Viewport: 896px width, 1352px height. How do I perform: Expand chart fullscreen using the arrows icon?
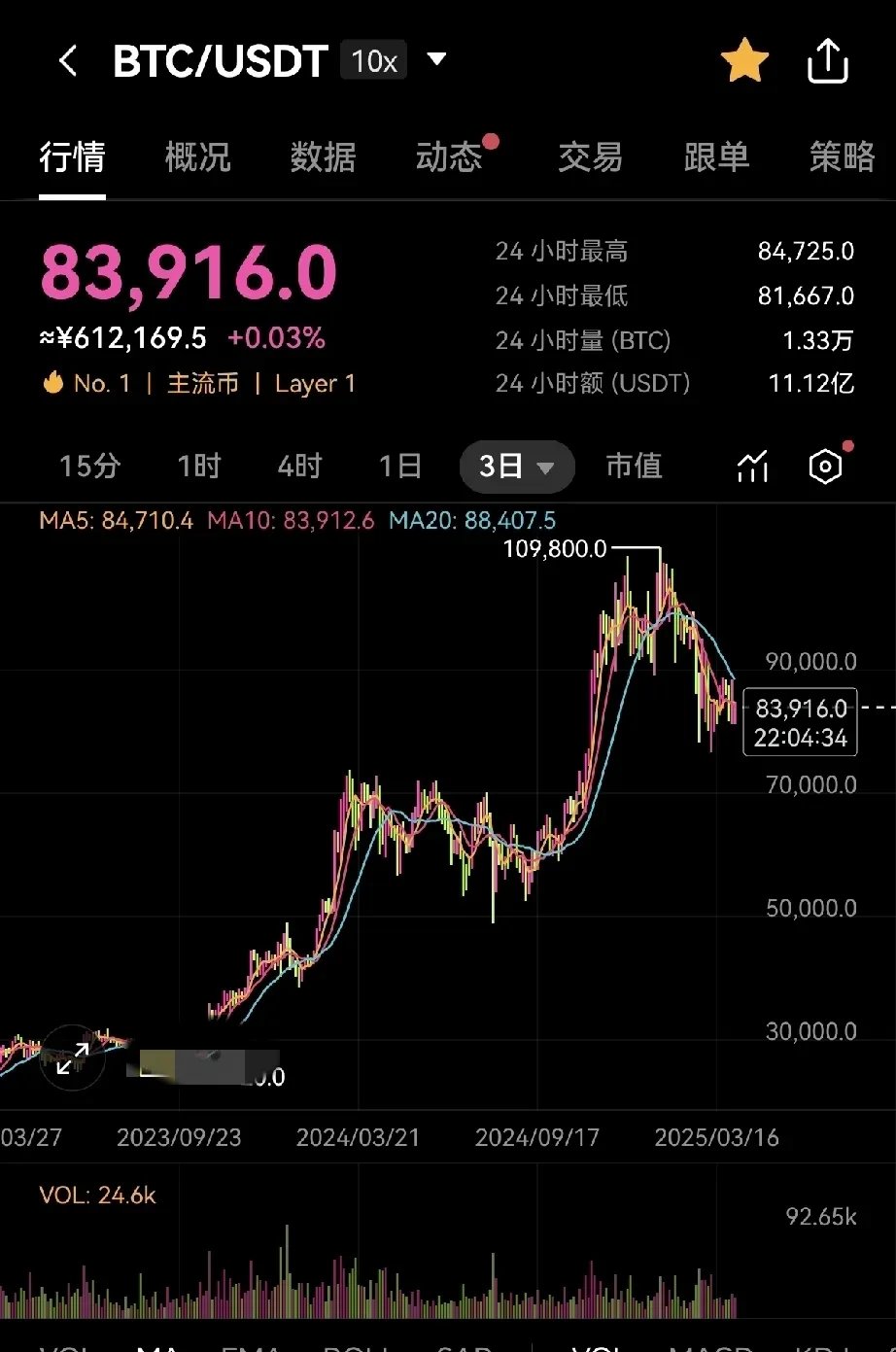(x=72, y=1059)
